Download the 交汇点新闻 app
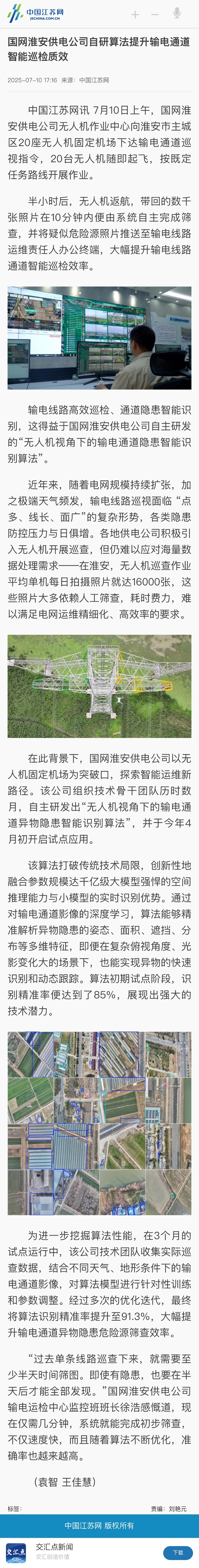 tap(177, 1552)
